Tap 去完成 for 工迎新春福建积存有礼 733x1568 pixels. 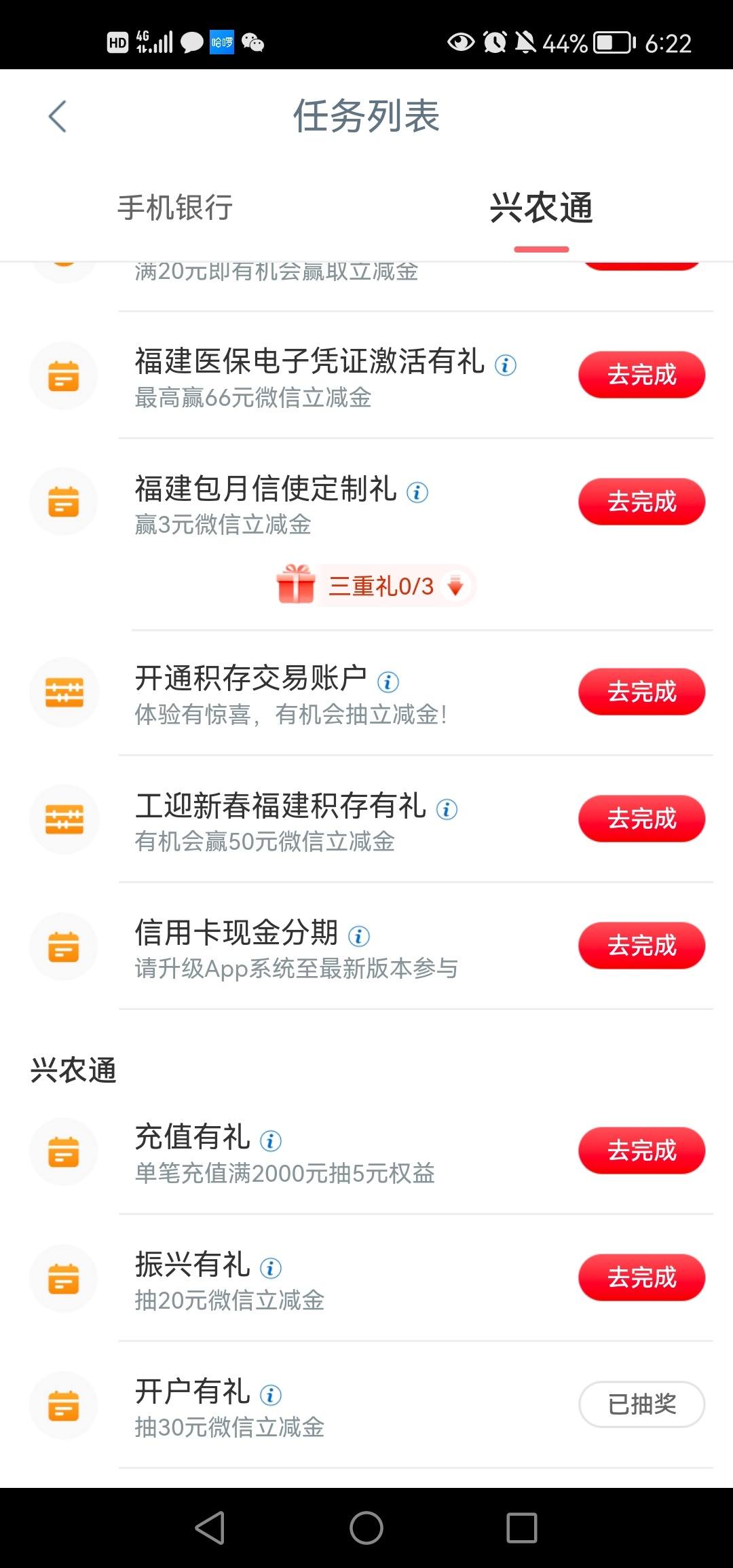641,819
